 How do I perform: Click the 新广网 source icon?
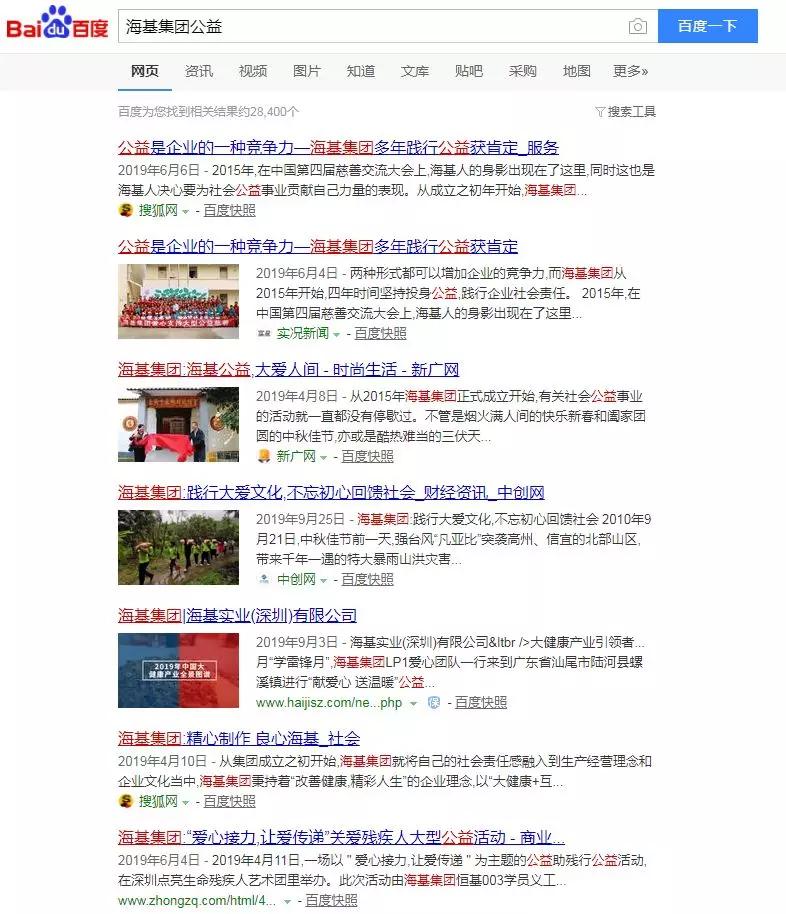pos(263,456)
